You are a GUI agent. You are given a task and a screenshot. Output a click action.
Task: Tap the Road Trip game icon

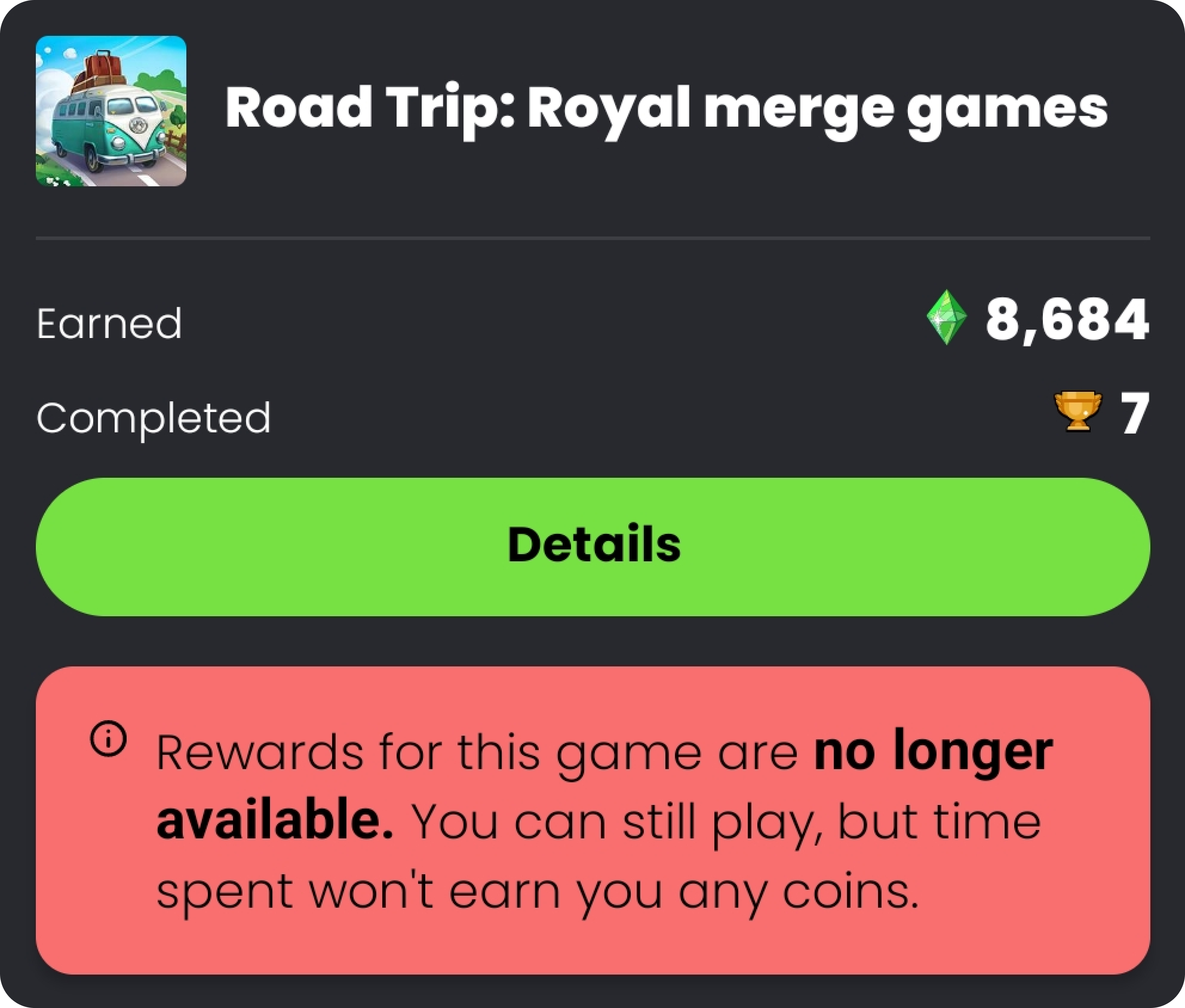pyautogui.click(x=111, y=111)
